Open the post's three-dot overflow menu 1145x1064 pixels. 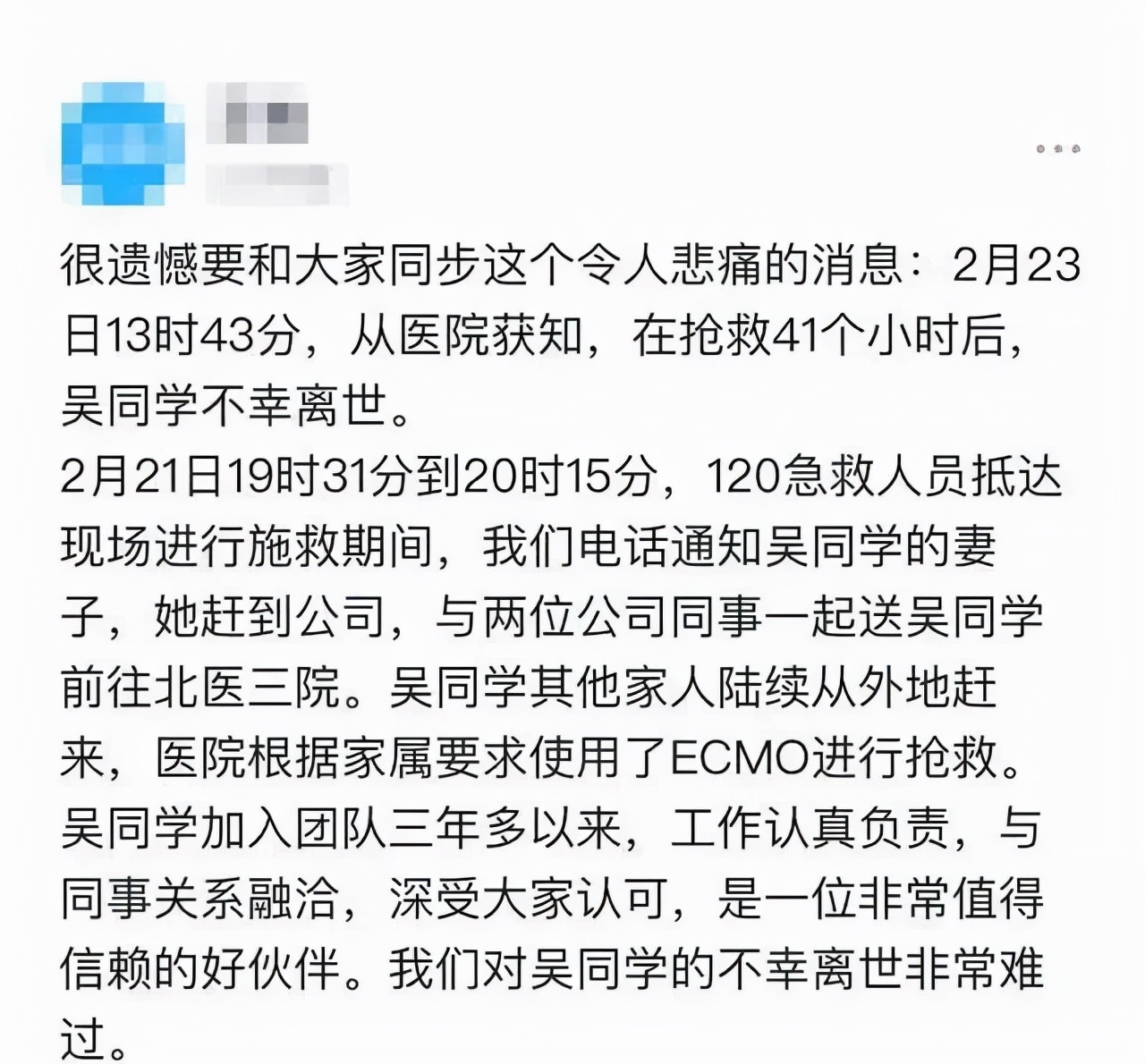[1058, 148]
